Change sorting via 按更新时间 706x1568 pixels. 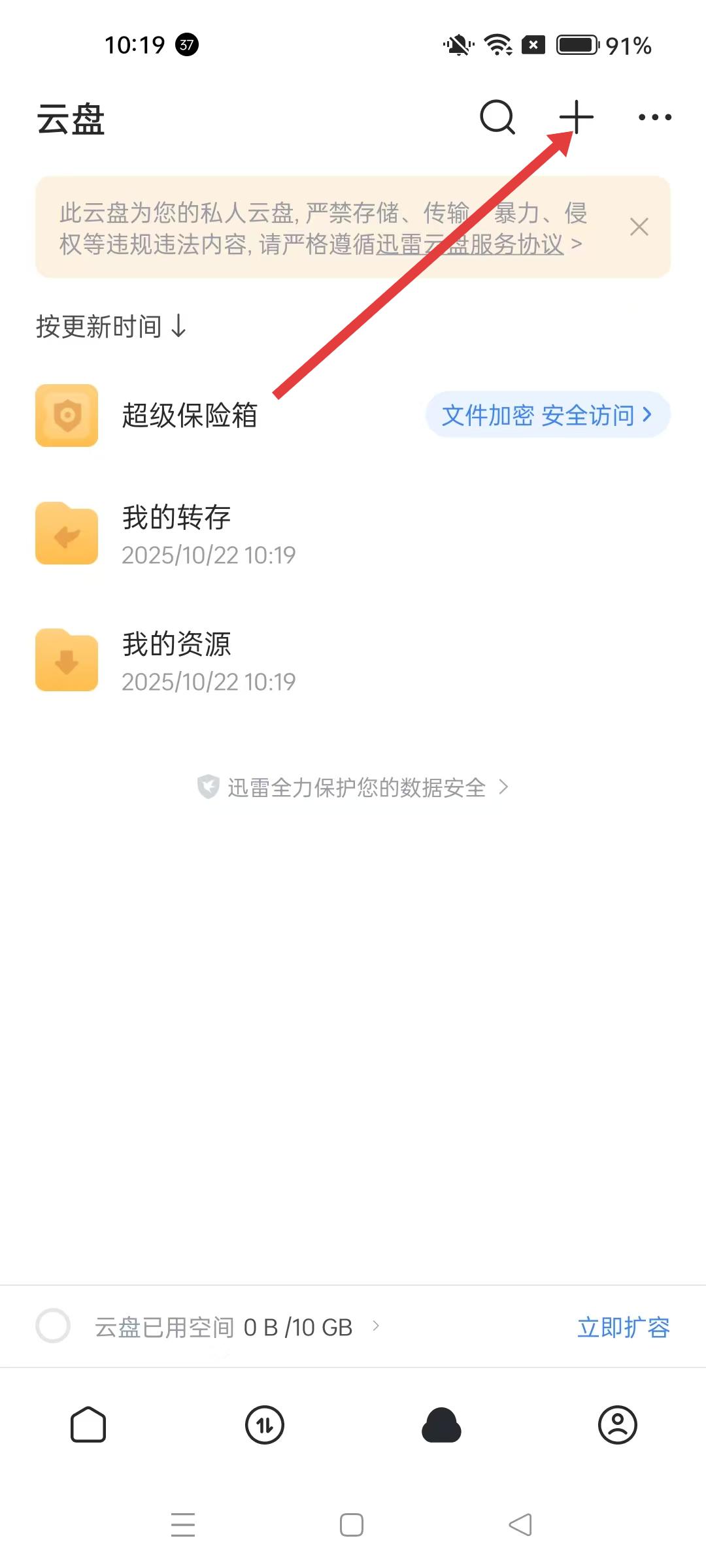[111, 326]
